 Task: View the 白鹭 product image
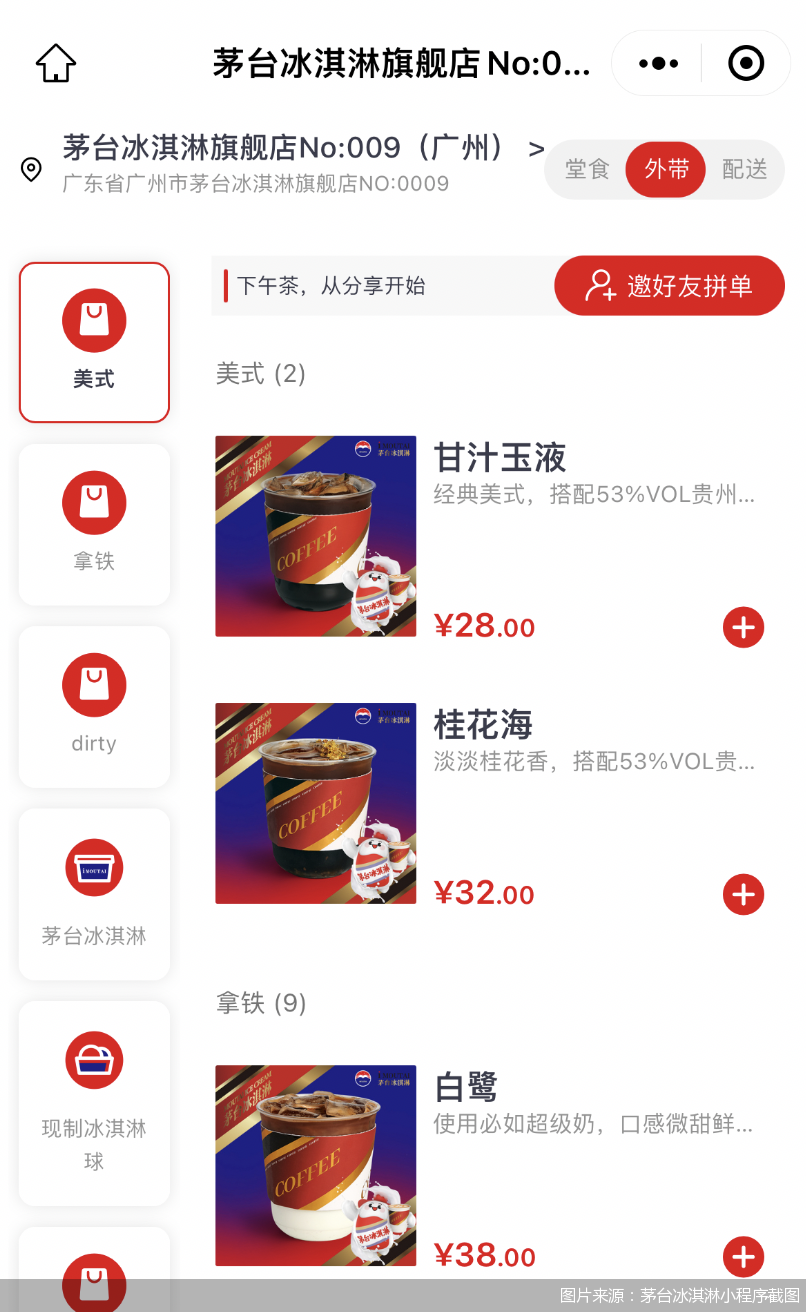click(x=316, y=1165)
